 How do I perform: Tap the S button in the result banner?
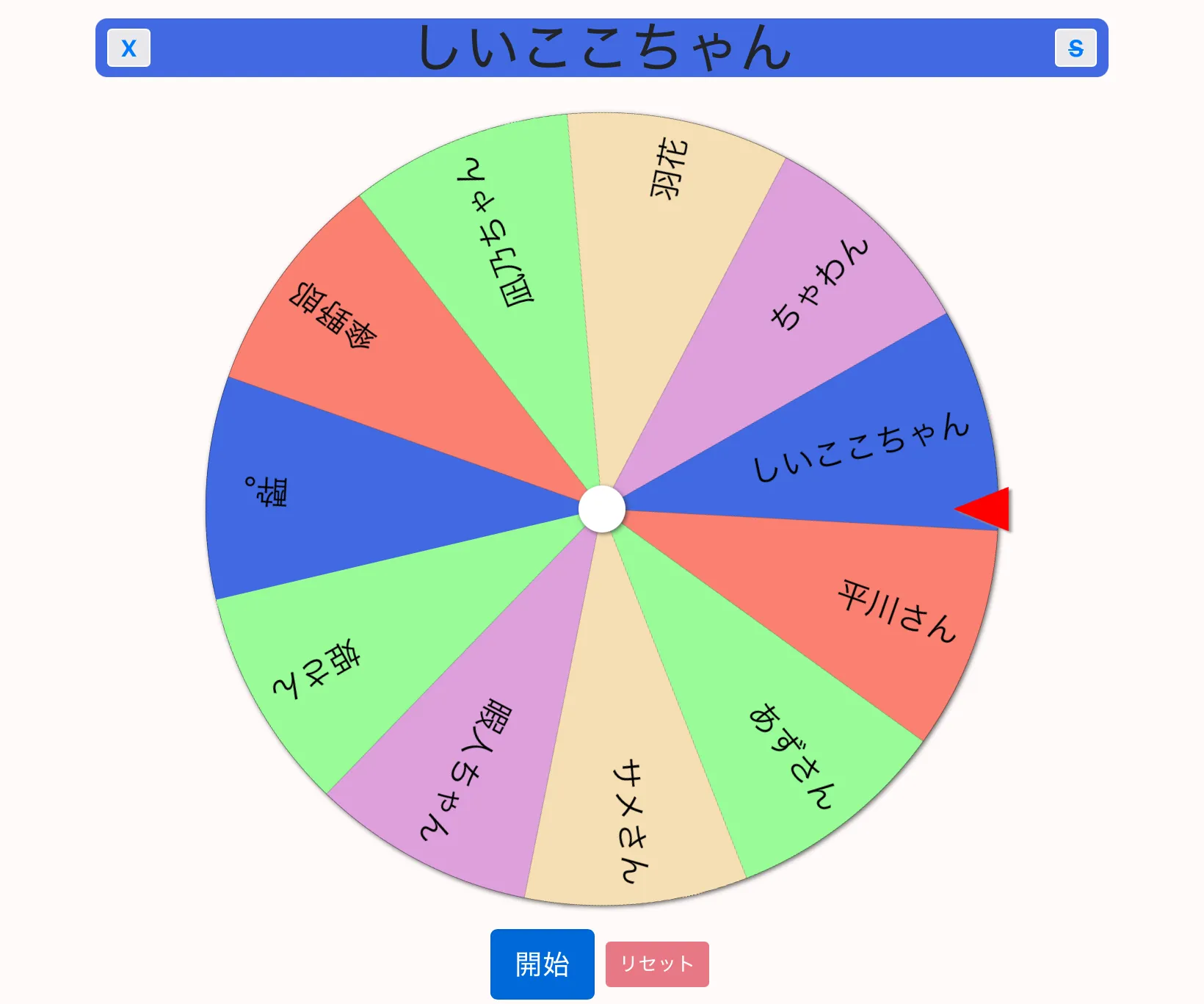click(1076, 48)
